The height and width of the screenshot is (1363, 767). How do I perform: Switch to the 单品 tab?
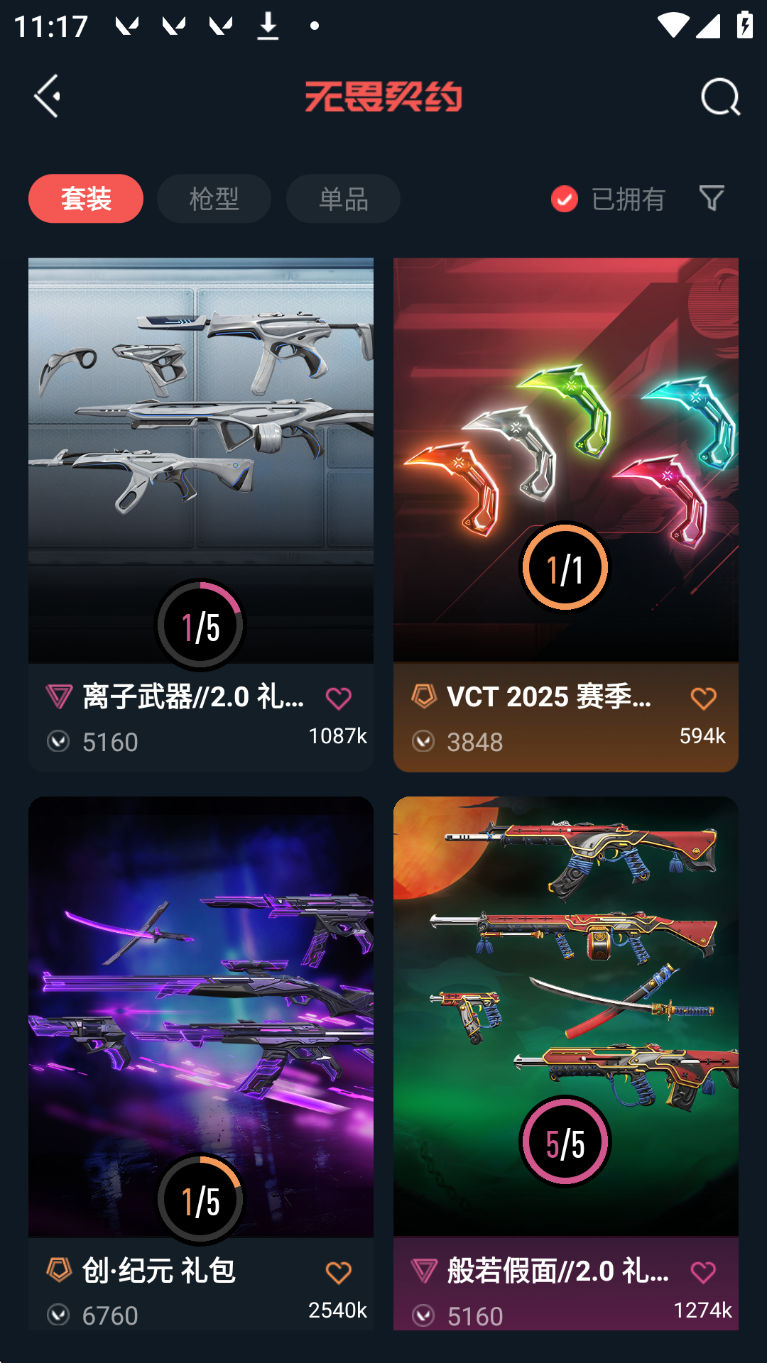coord(343,198)
